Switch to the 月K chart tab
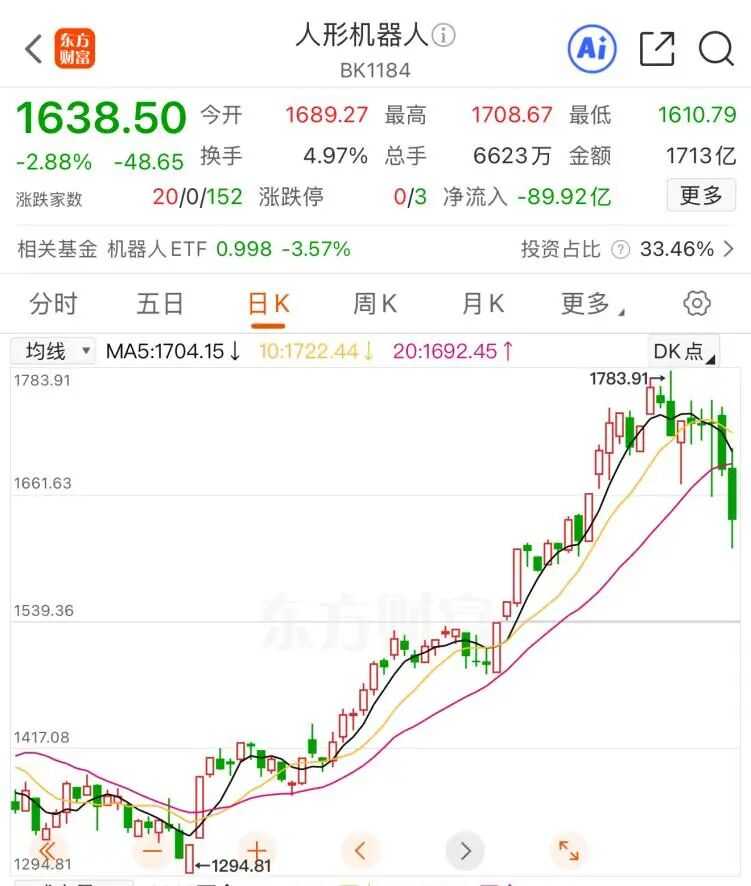This screenshot has width=751, height=886. (x=482, y=304)
